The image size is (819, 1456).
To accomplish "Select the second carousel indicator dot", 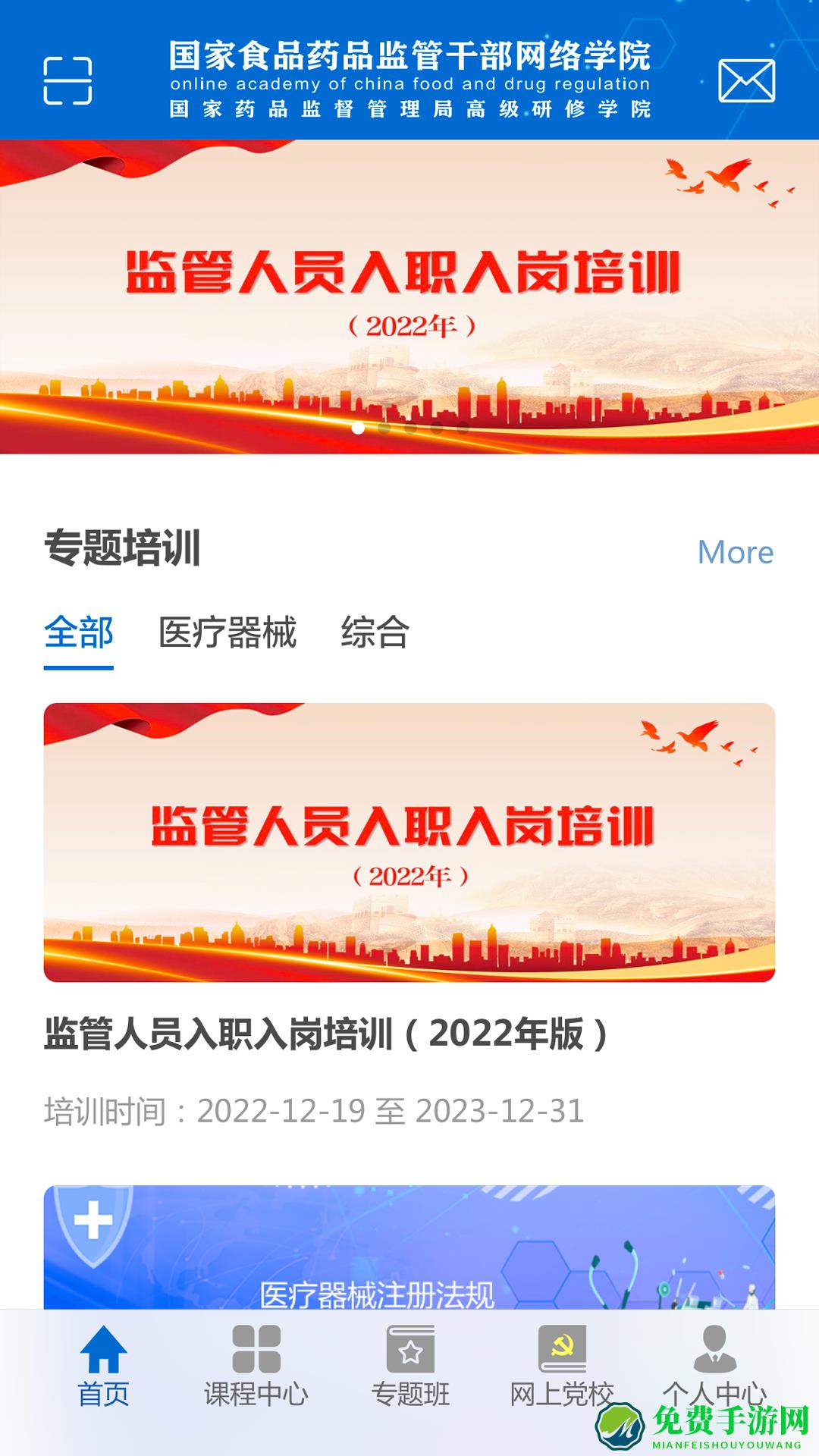I will click(x=383, y=430).
